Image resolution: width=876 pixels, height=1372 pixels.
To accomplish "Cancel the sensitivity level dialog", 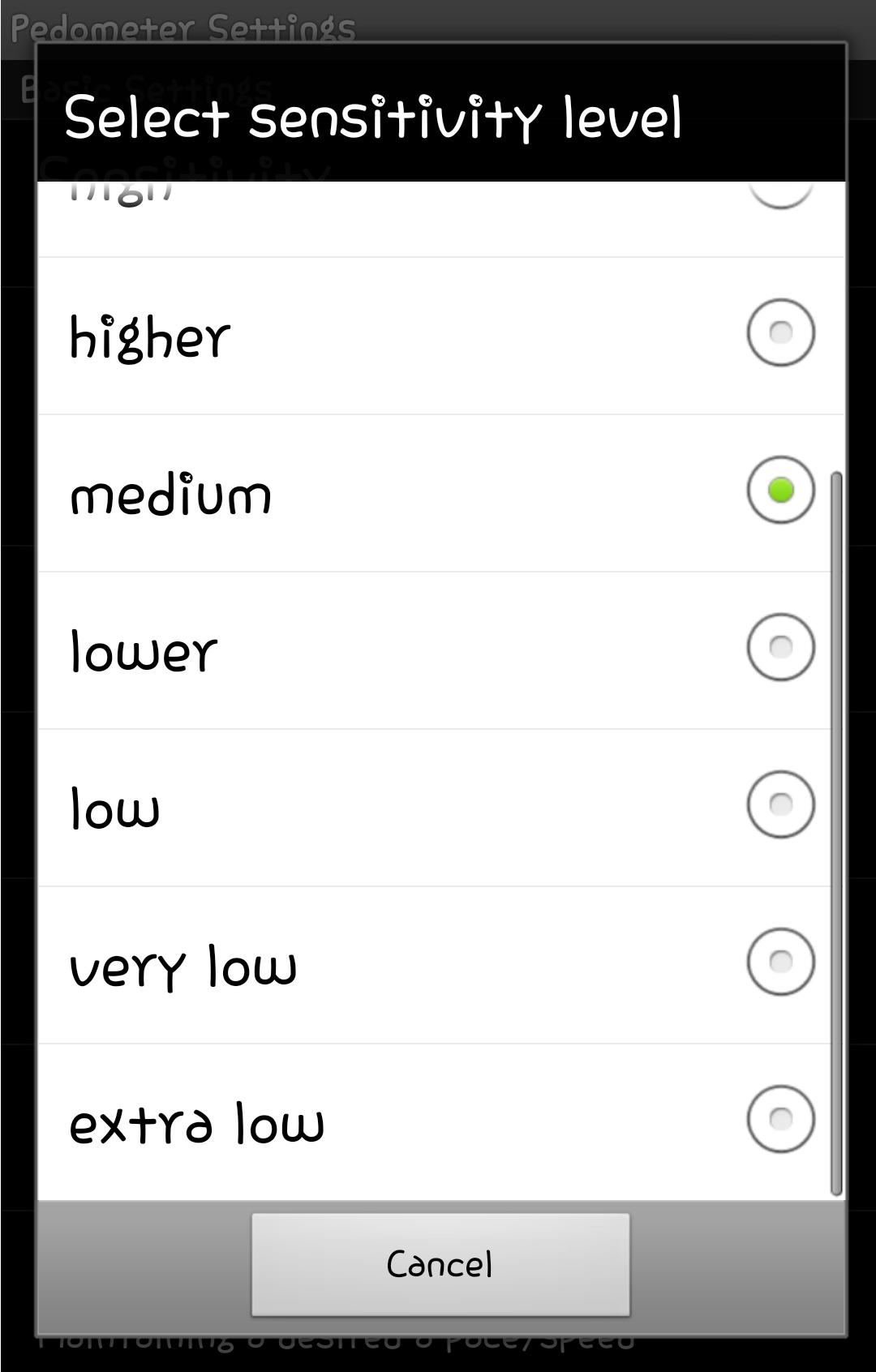I will [x=440, y=1264].
